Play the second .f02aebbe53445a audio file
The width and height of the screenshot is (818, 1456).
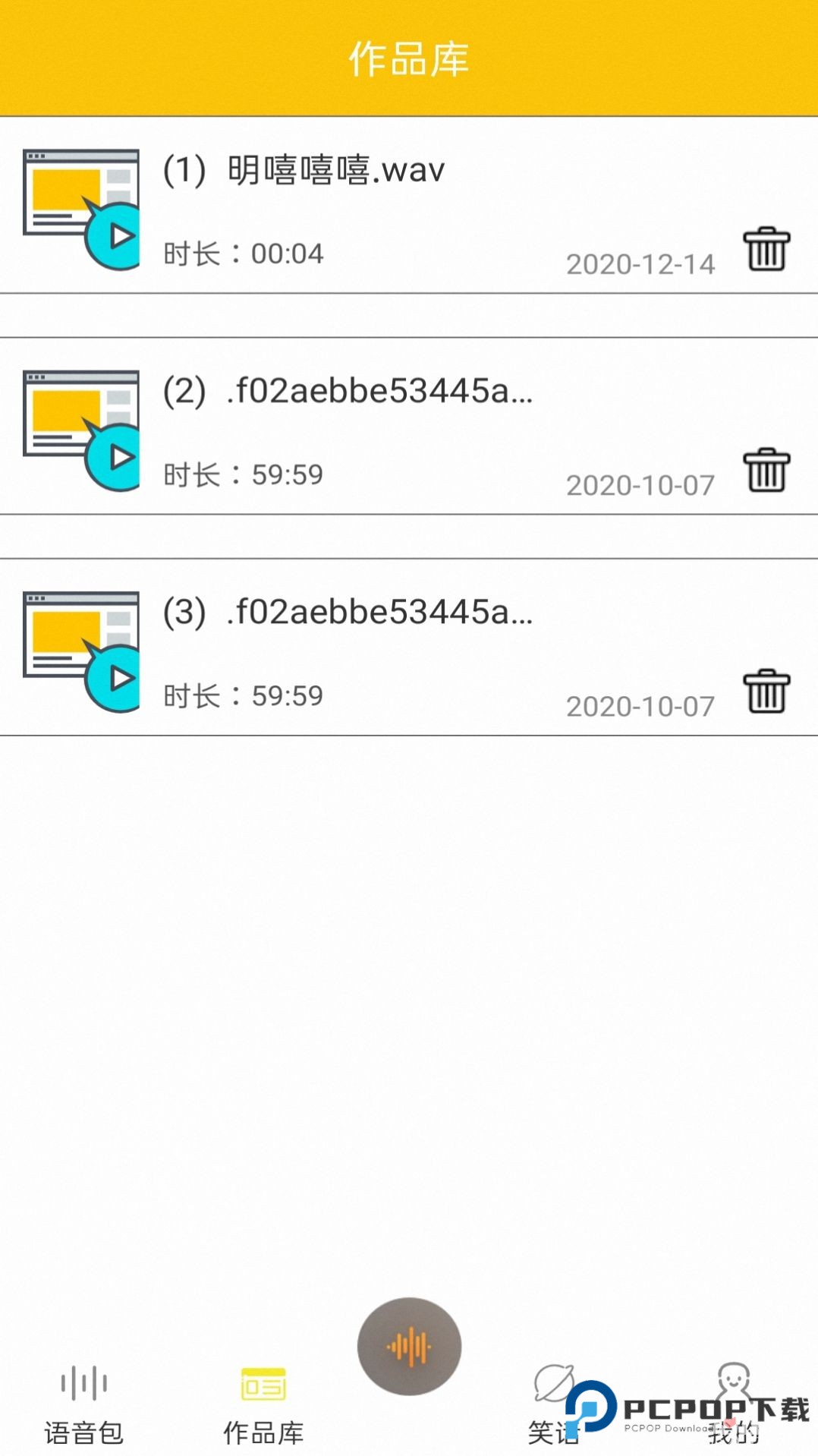[114, 455]
